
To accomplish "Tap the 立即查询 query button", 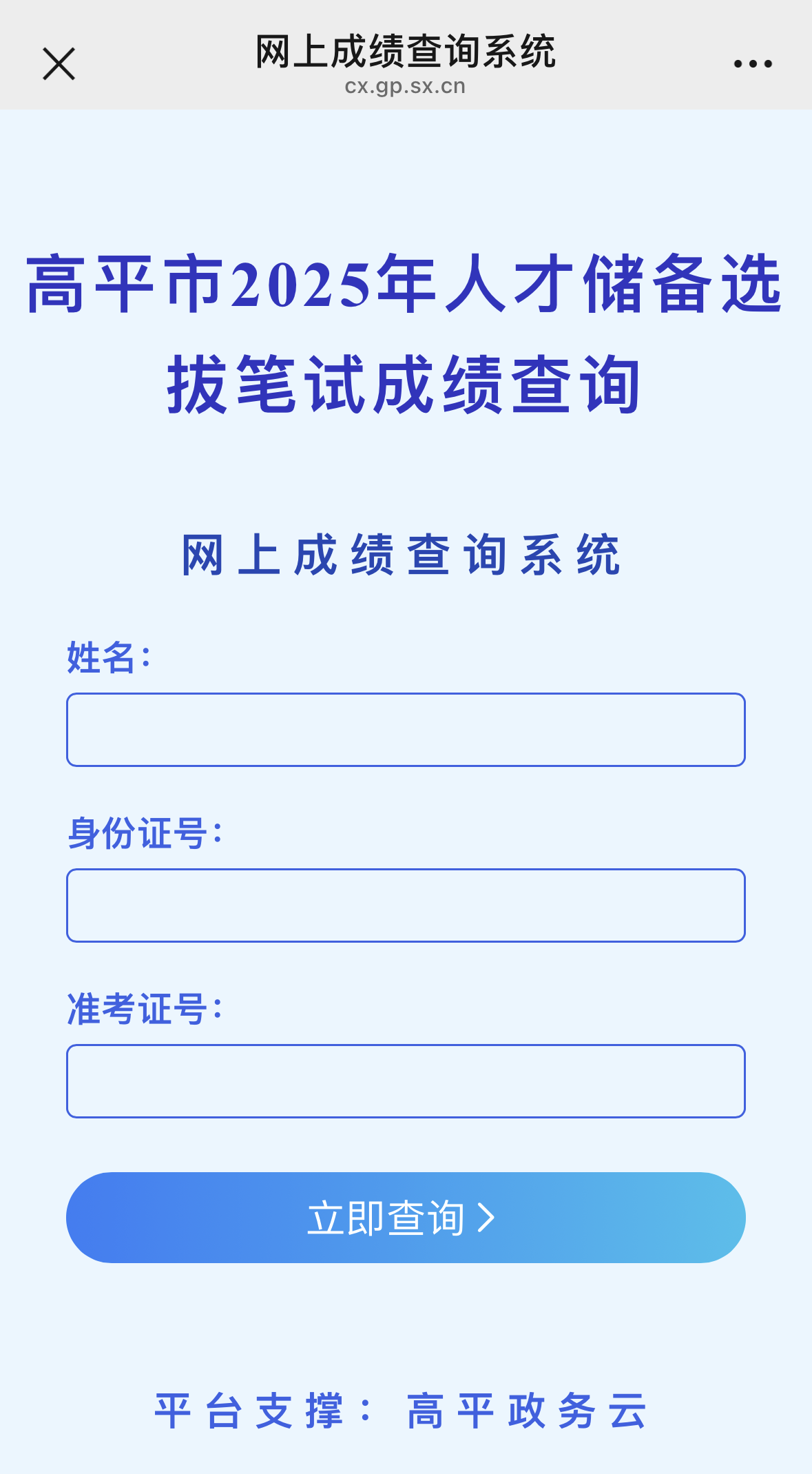I will coord(406,1218).
